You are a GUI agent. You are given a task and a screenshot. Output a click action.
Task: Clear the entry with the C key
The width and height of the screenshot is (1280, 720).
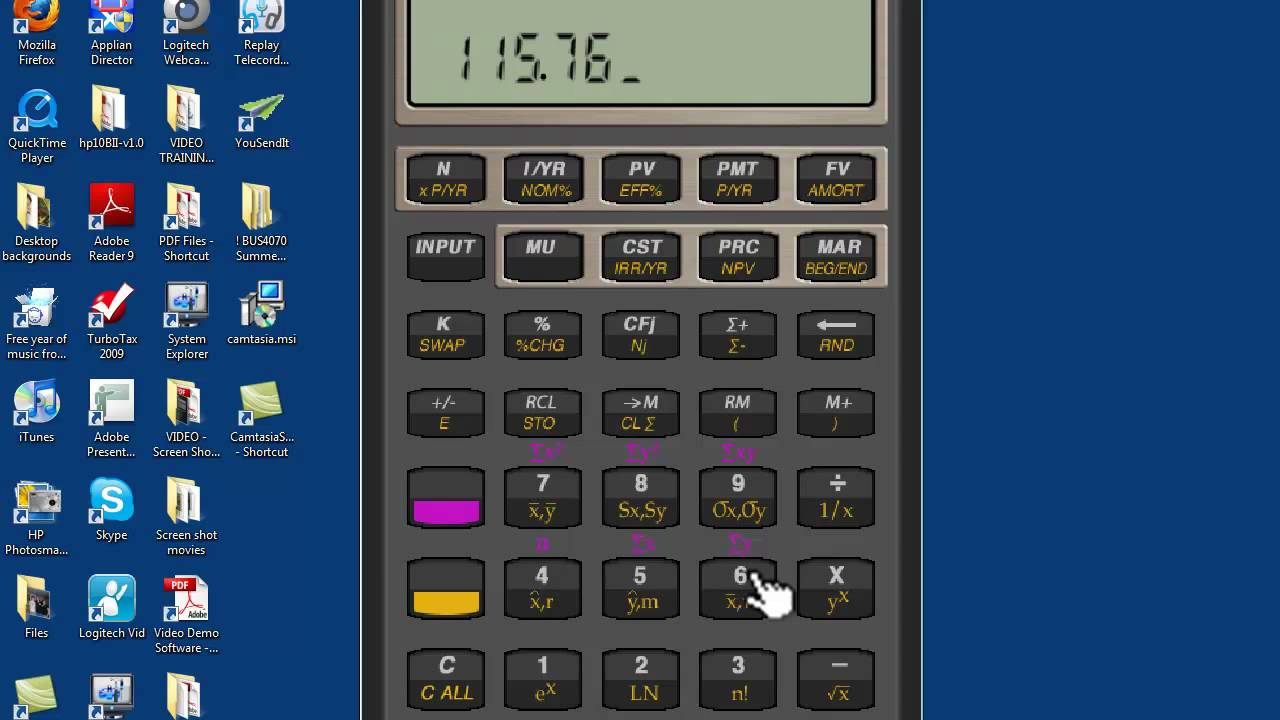coord(445,678)
